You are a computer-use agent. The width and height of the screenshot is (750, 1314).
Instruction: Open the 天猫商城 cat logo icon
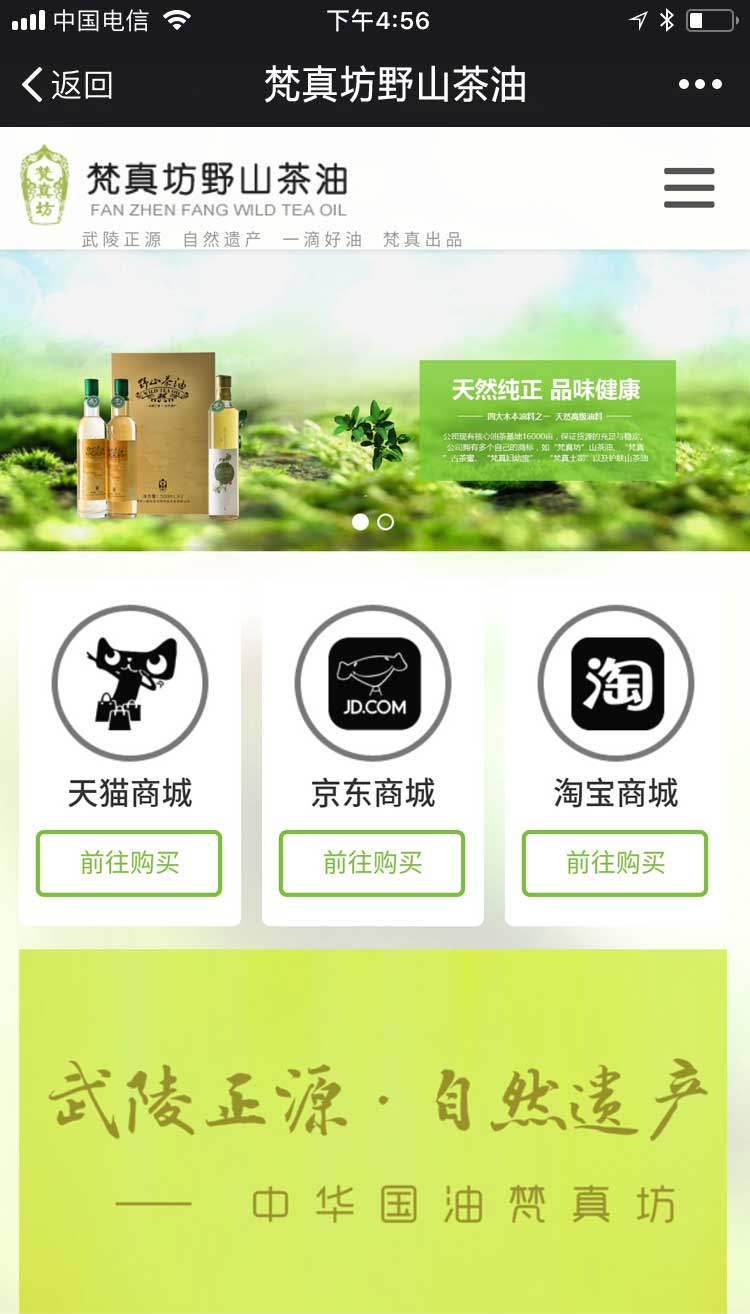130,684
